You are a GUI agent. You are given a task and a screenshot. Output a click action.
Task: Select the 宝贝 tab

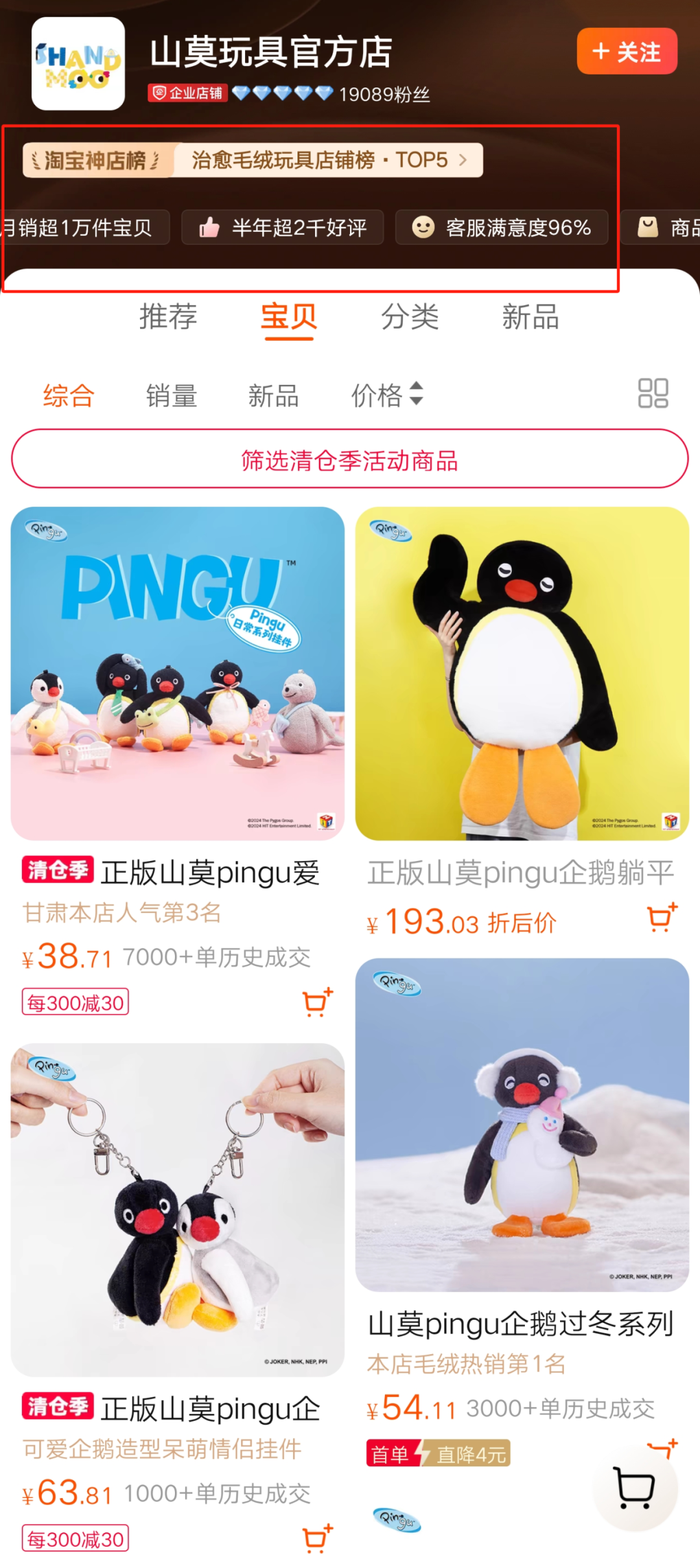click(288, 317)
